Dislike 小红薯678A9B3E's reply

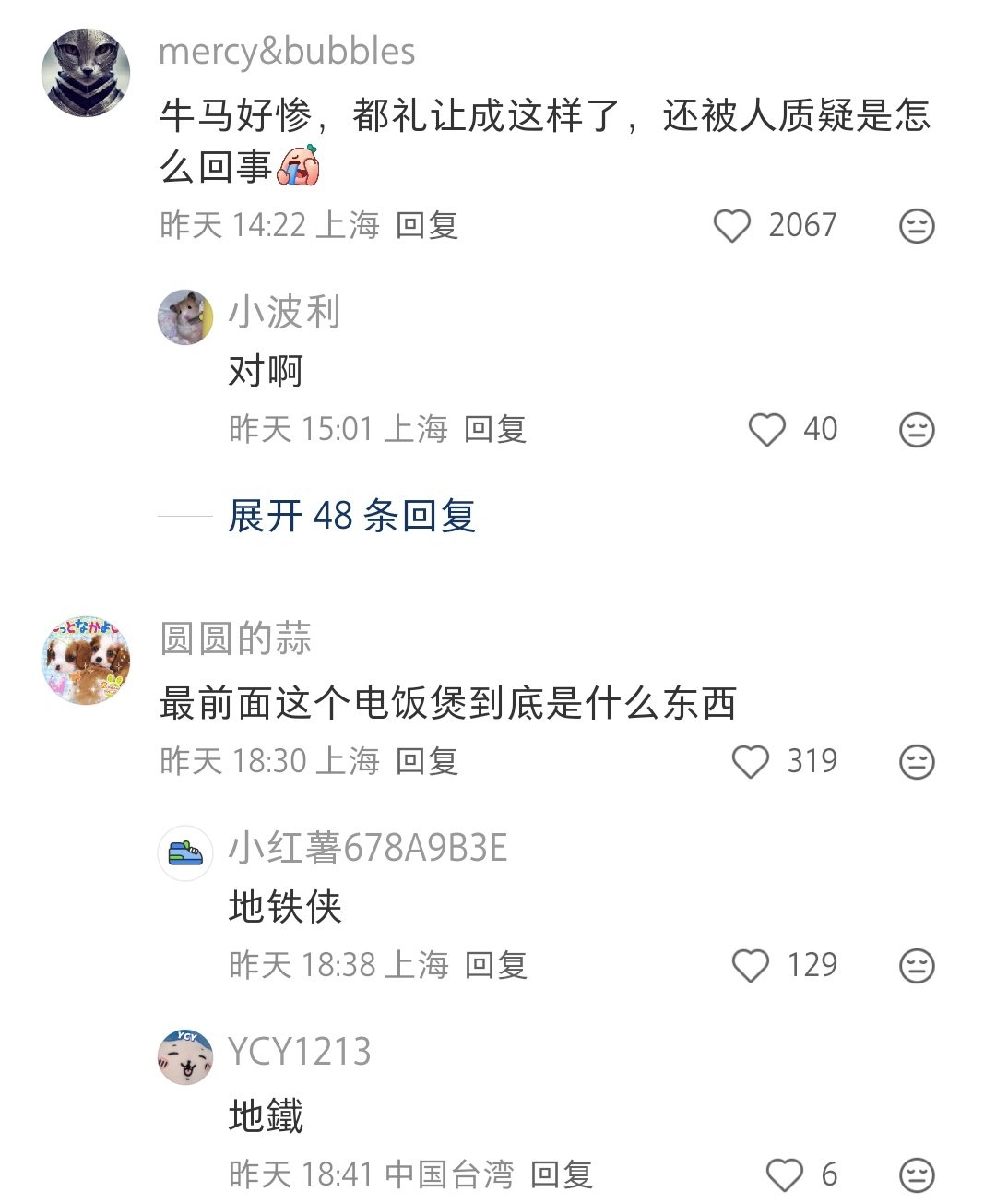[x=917, y=966]
